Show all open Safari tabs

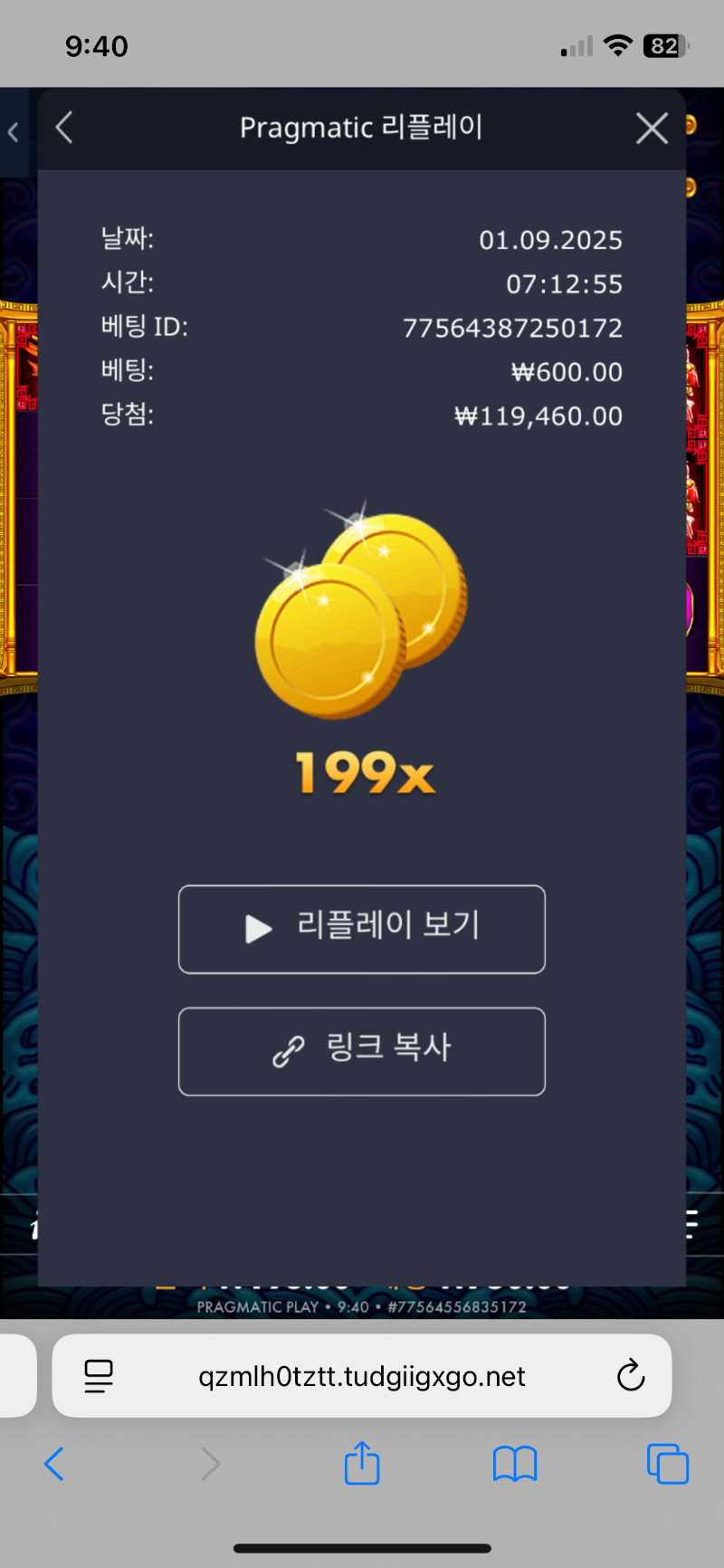click(668, 1464)
